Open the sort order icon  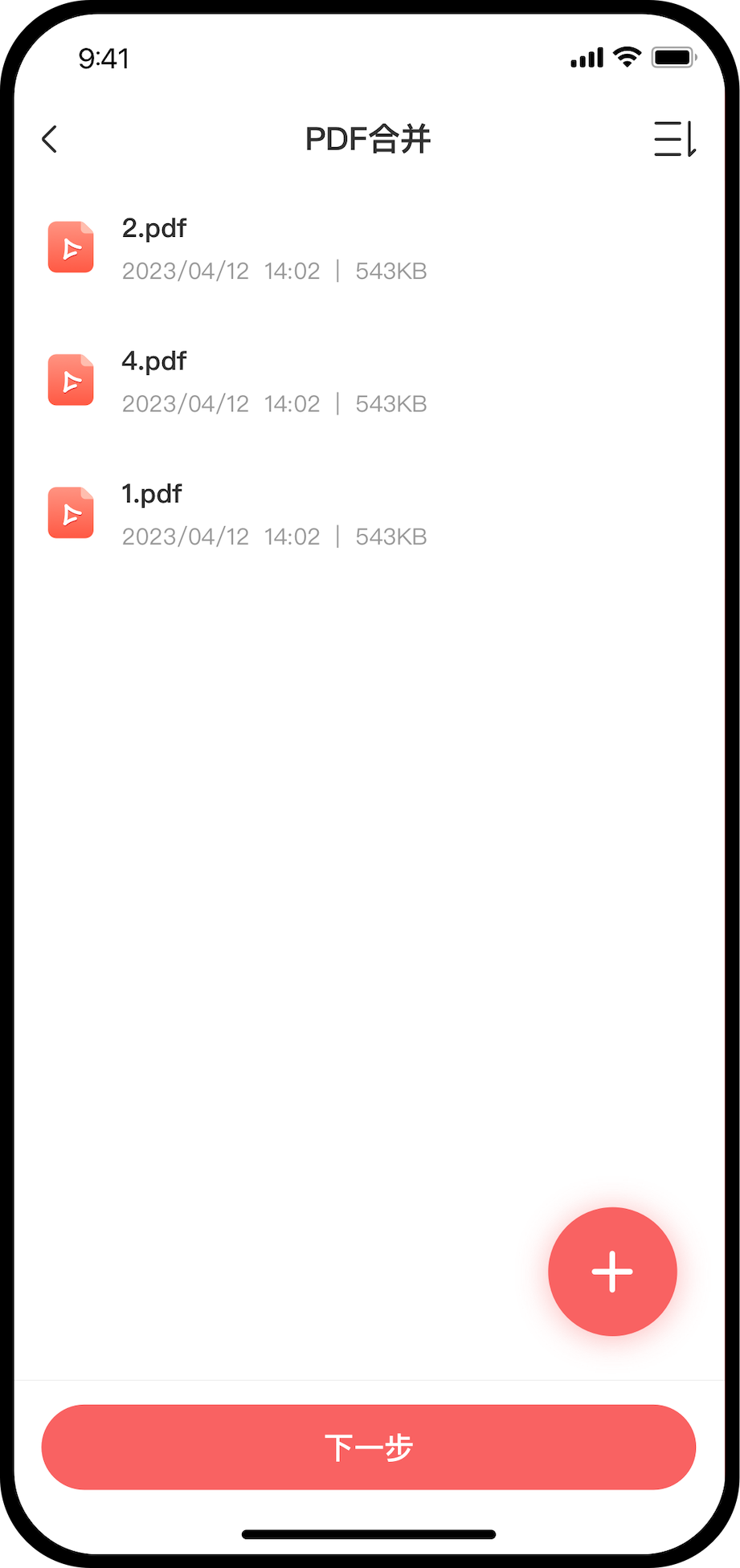click(675, 139)
